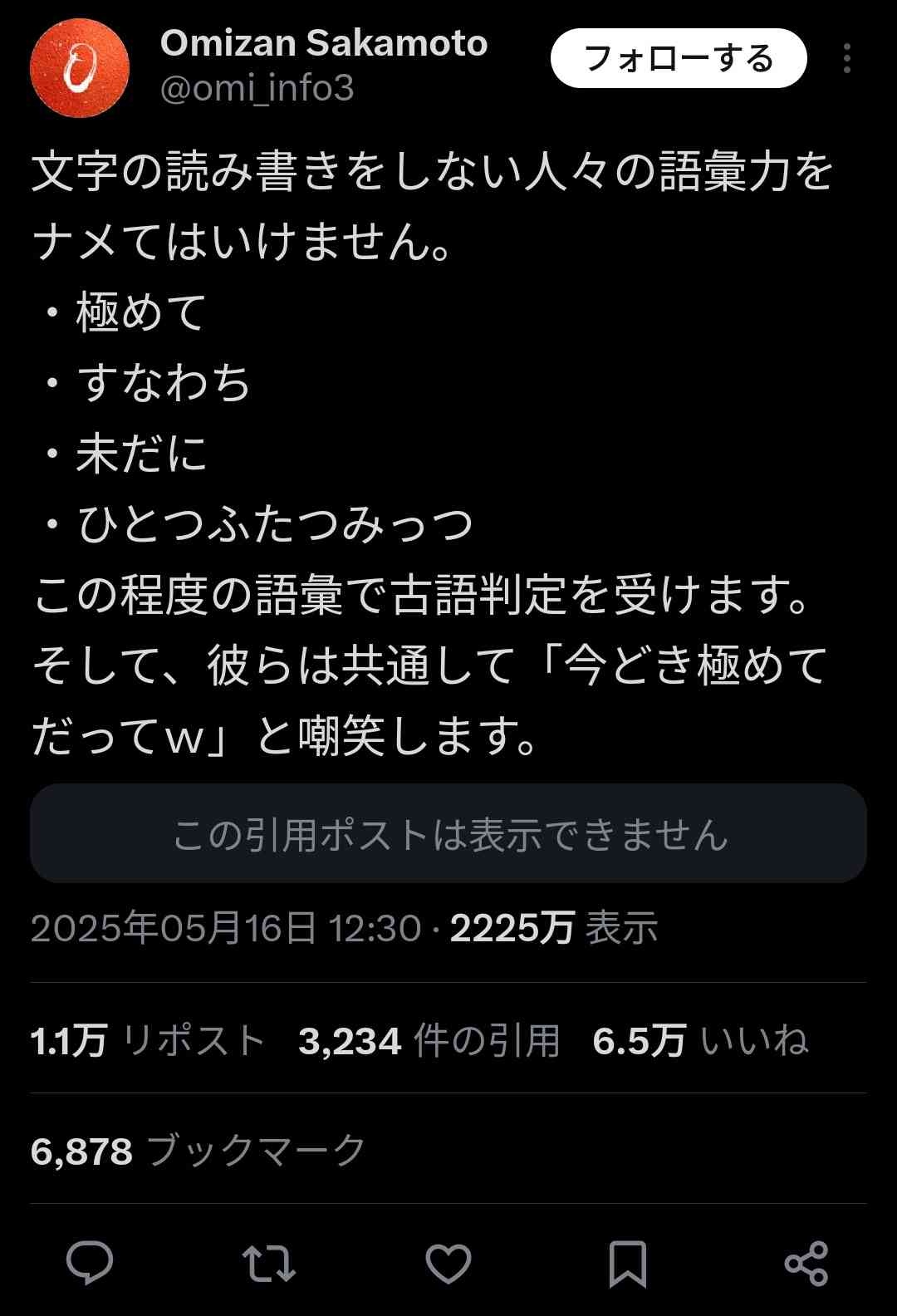Open the three-dot overflow menu

[x=846, y=59]
